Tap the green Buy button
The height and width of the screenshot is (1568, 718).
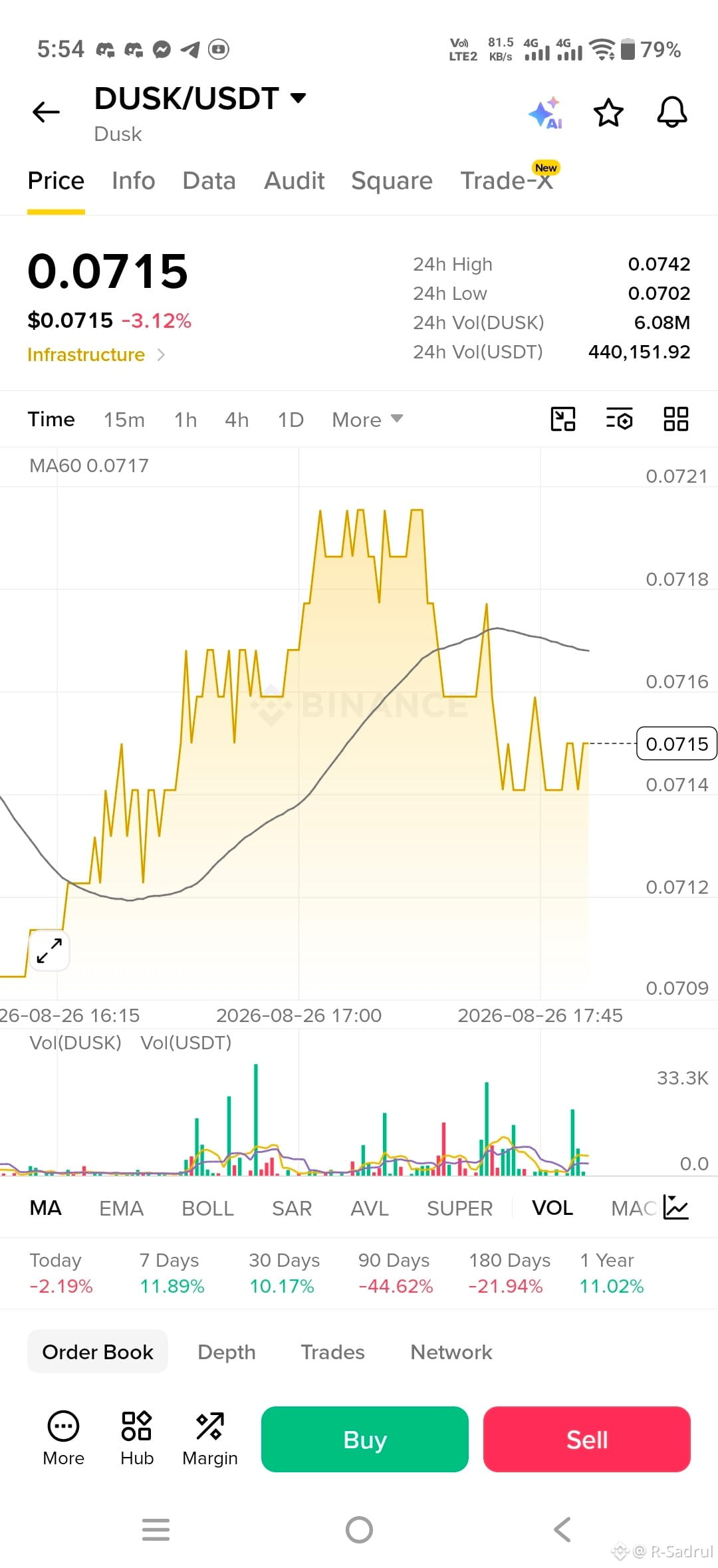point(365,1439)
